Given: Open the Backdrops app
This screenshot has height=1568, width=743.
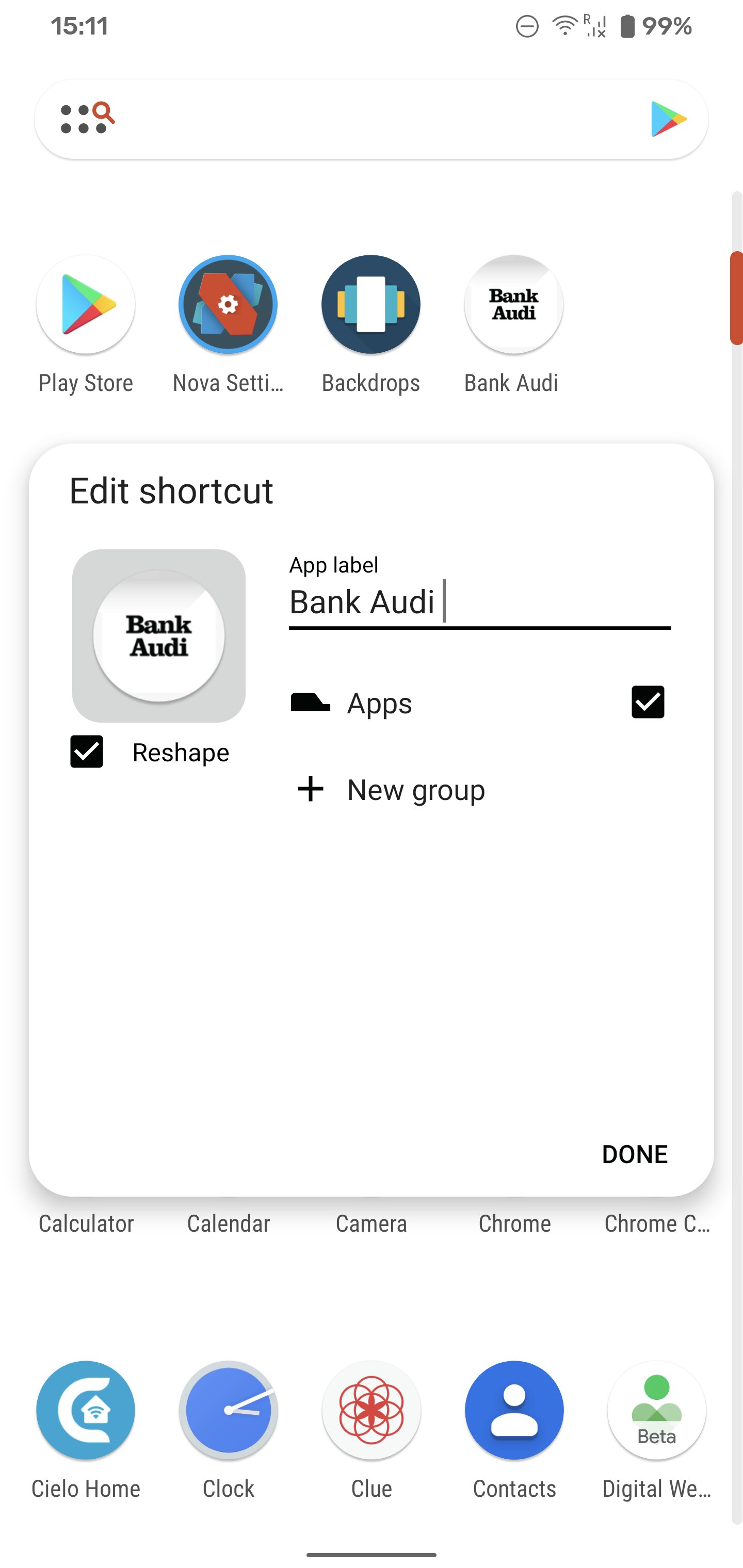Looking at the screenshot, I should tap(371, 304).
